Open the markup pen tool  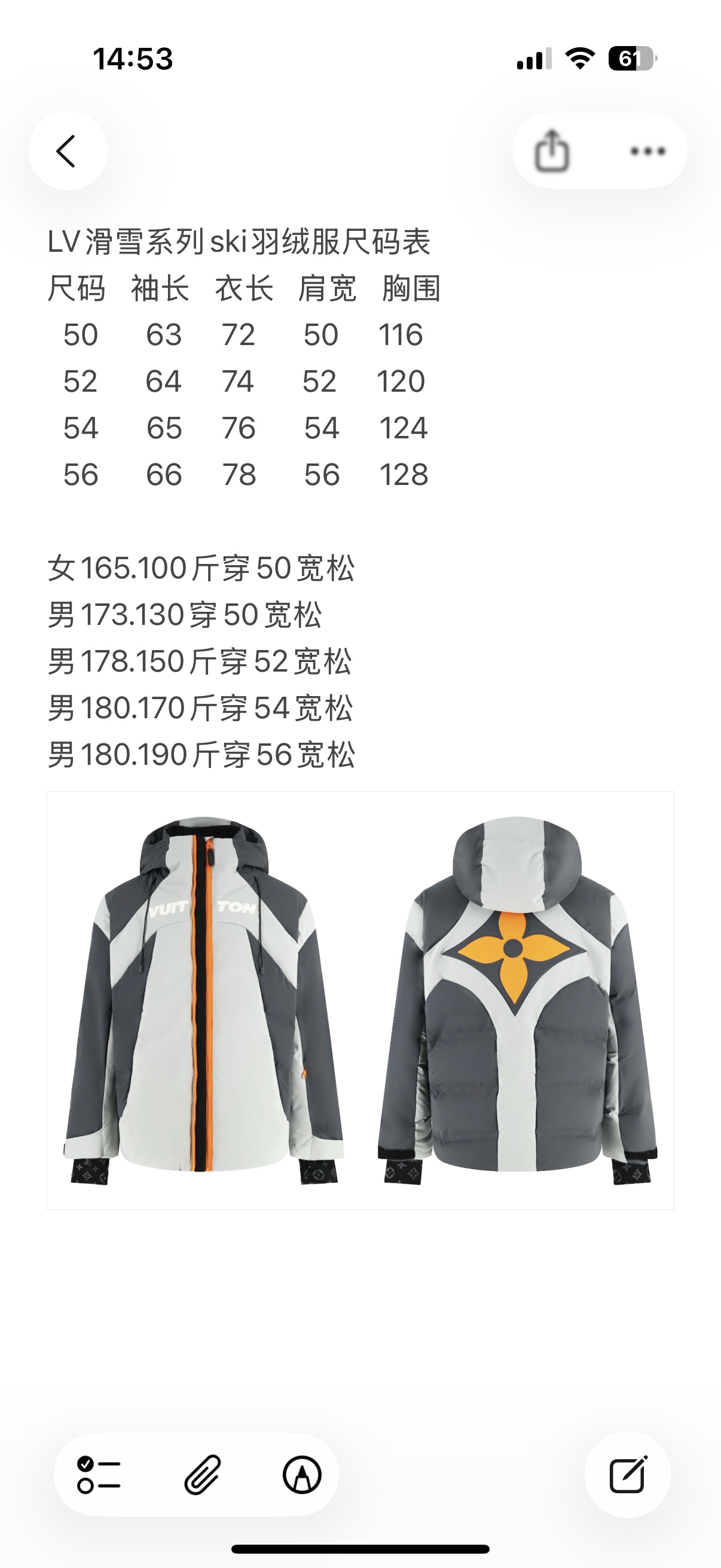(x=303, y=1475)
